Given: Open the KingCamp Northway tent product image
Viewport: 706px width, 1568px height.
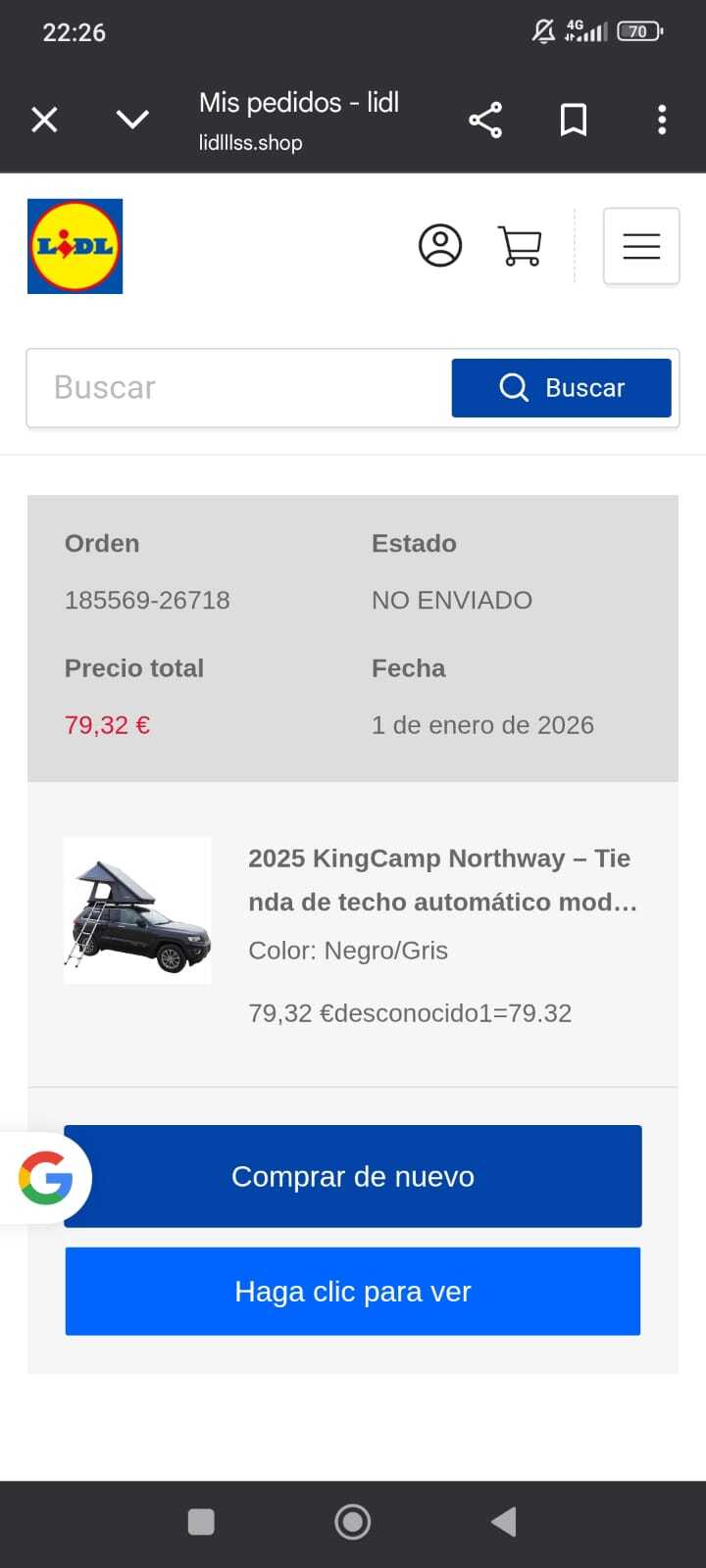Looking at the screenshot, I should [137, 910].
